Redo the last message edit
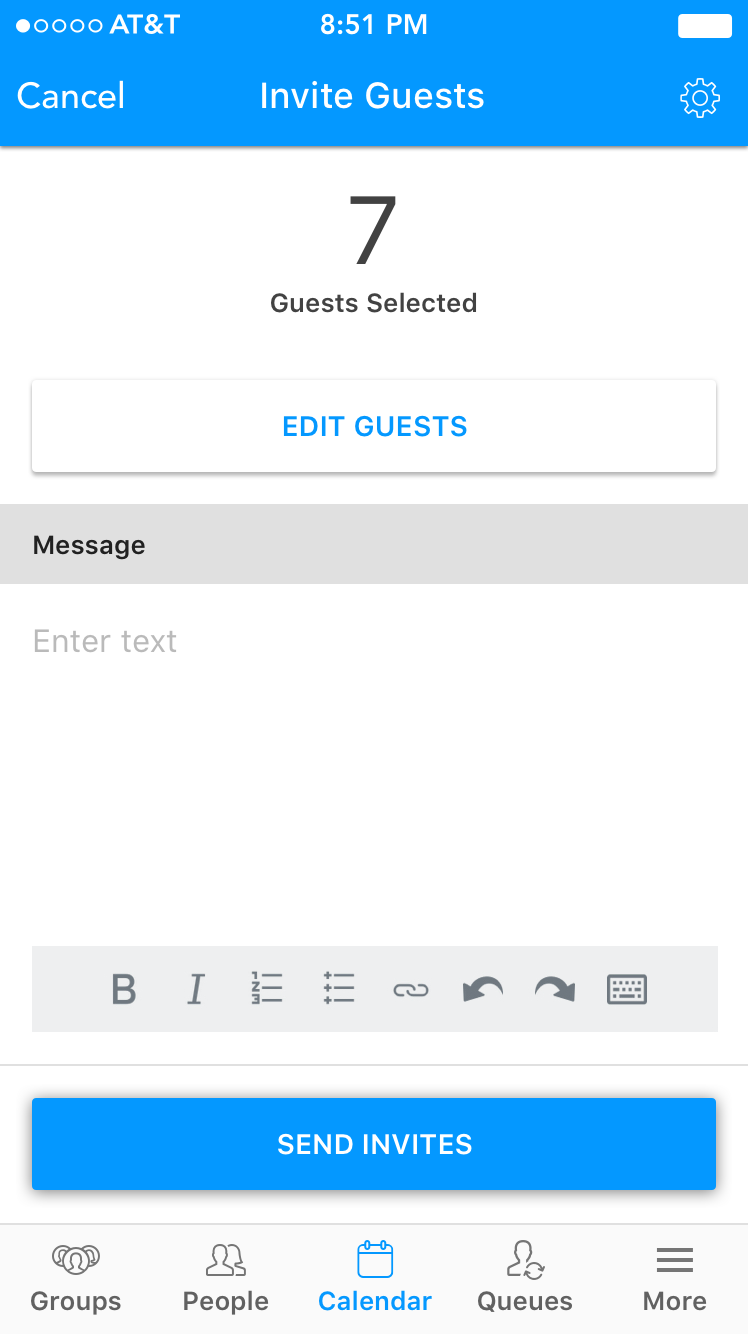The width and height of the screenshot is (748, 1334). point(554,989)
